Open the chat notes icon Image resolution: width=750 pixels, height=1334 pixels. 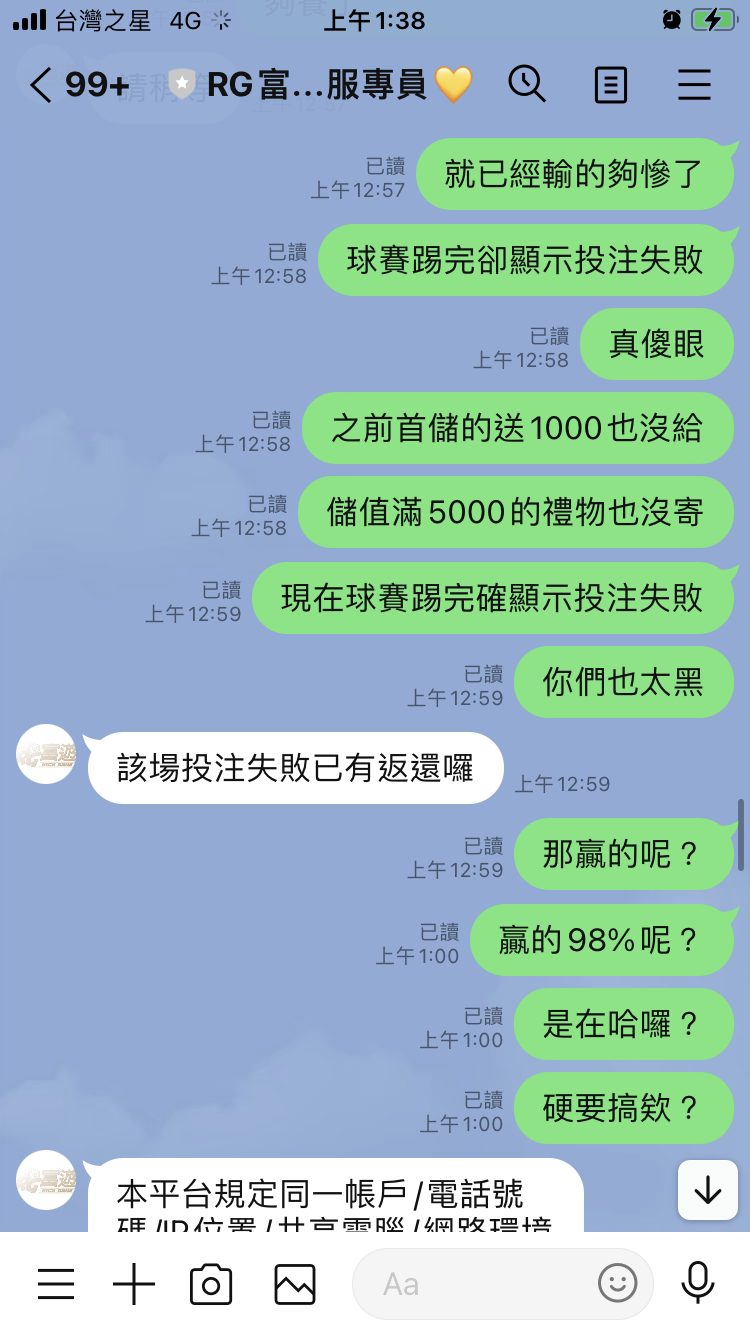point(610,85)
